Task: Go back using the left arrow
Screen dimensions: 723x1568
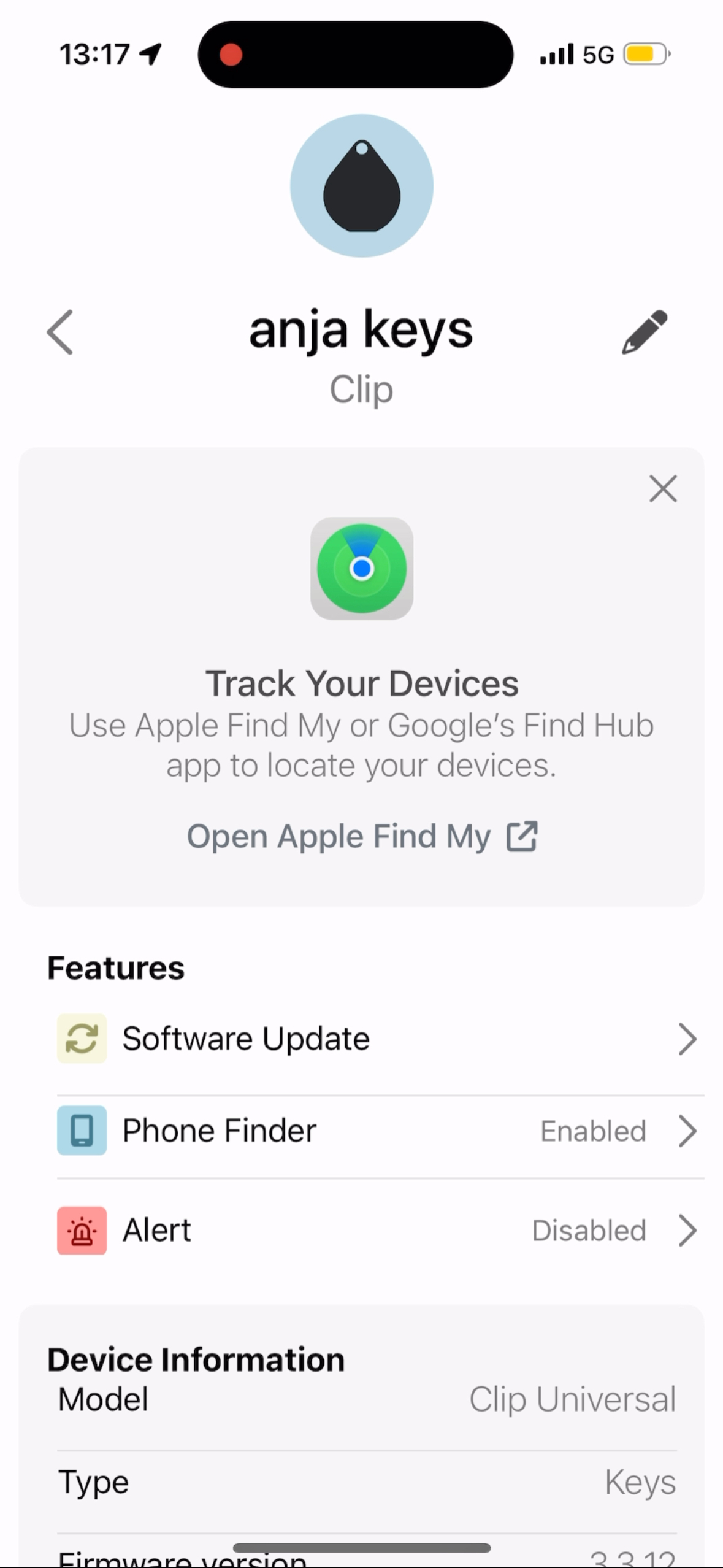Action: point(60,332)
